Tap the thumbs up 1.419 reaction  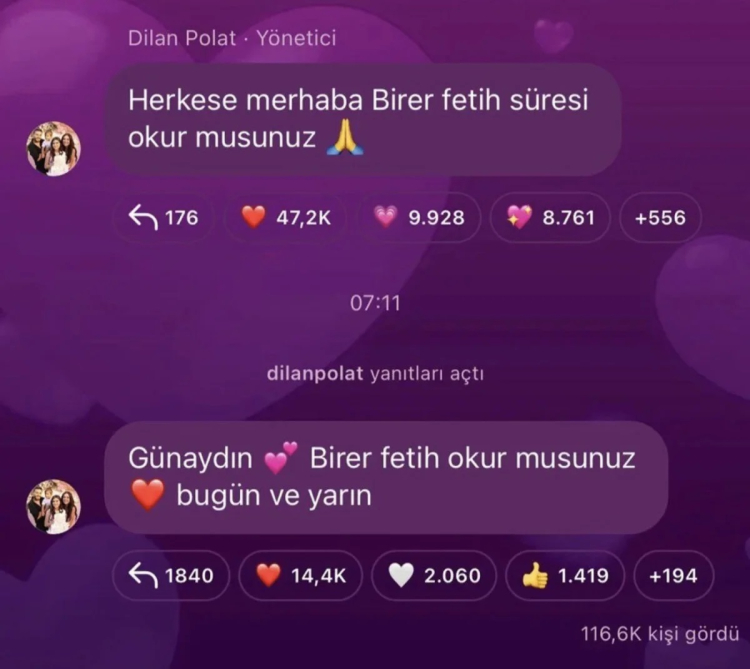(x=565, y=575)
